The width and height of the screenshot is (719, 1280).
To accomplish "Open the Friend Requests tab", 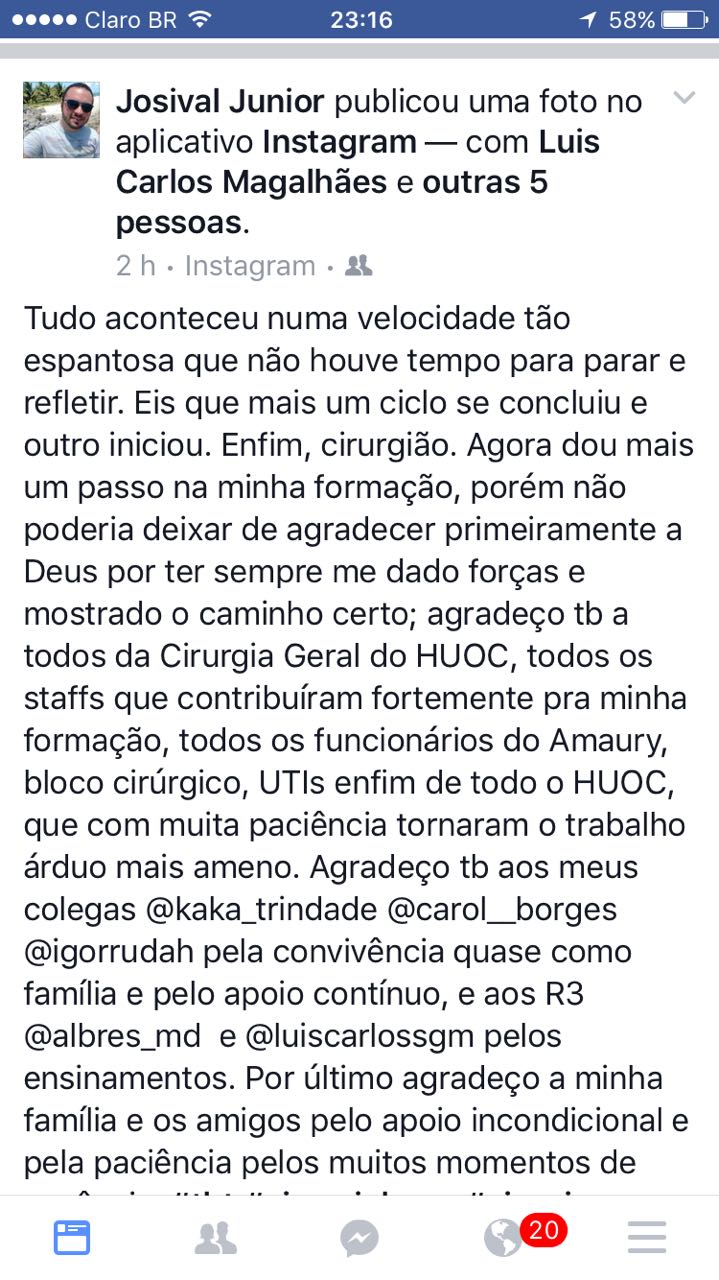I will tap(215, 1238).
